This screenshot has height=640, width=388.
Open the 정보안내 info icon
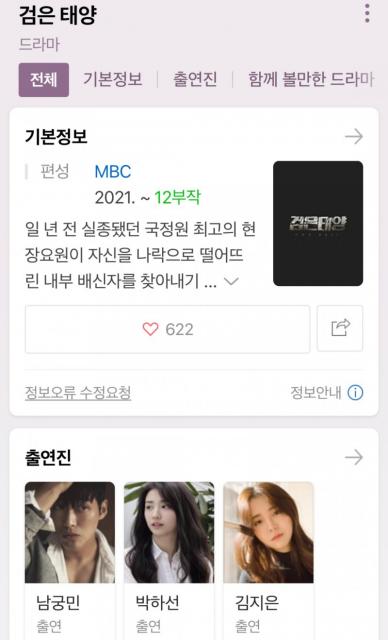(x=355, y=393)
